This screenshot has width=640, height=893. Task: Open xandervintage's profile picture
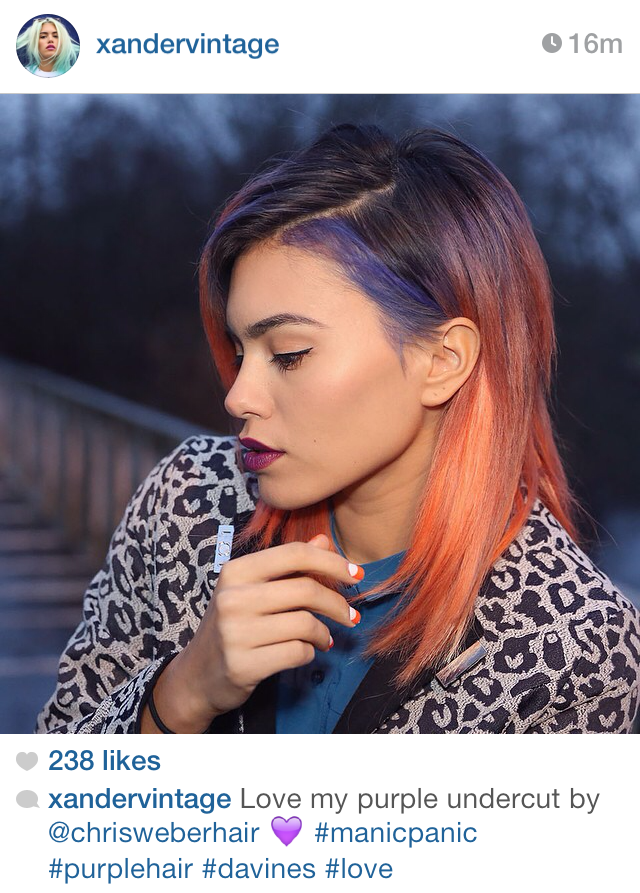tap(47, 45)
